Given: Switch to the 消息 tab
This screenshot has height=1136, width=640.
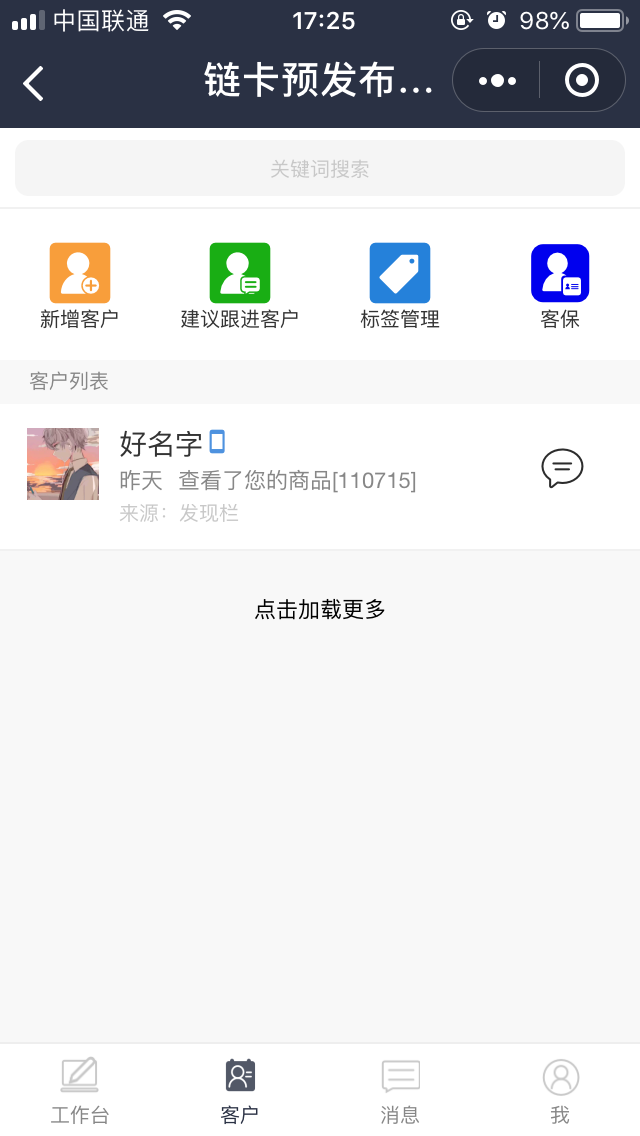Looking at the screenshot, I should tap(400, 1090).
